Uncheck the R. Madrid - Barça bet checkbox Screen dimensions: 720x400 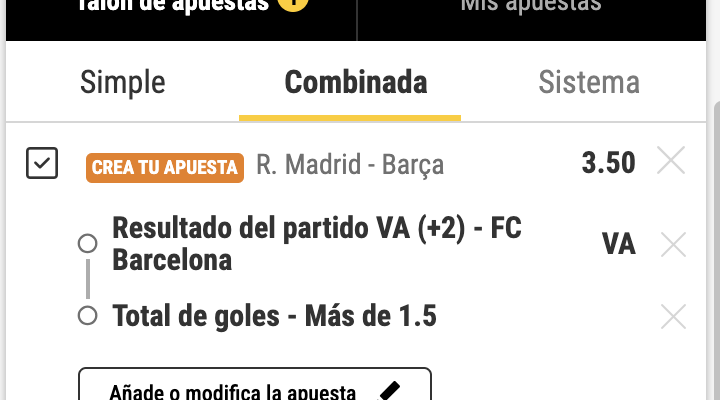(x=42, y=163)
